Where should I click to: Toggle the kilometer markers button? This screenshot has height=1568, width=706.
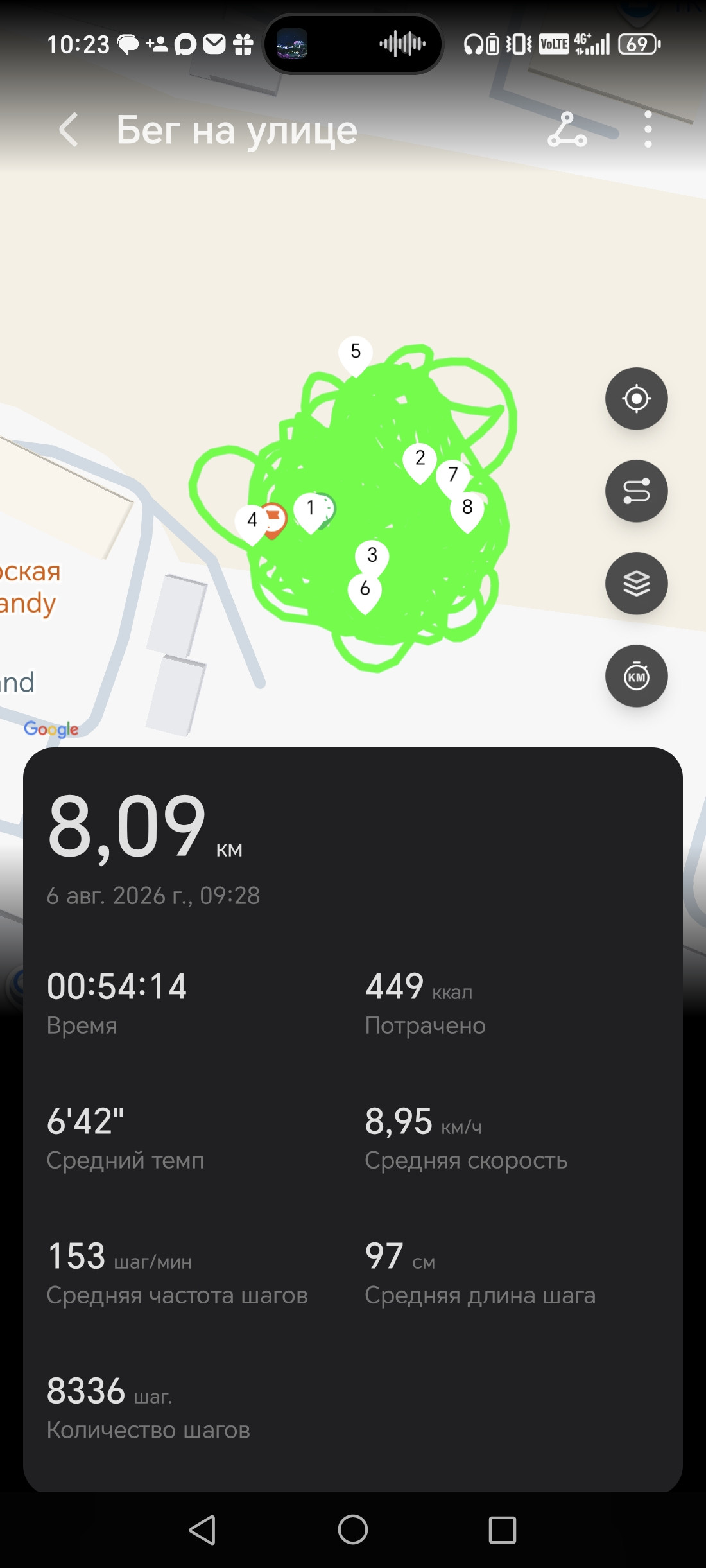(x=637, y=676)
